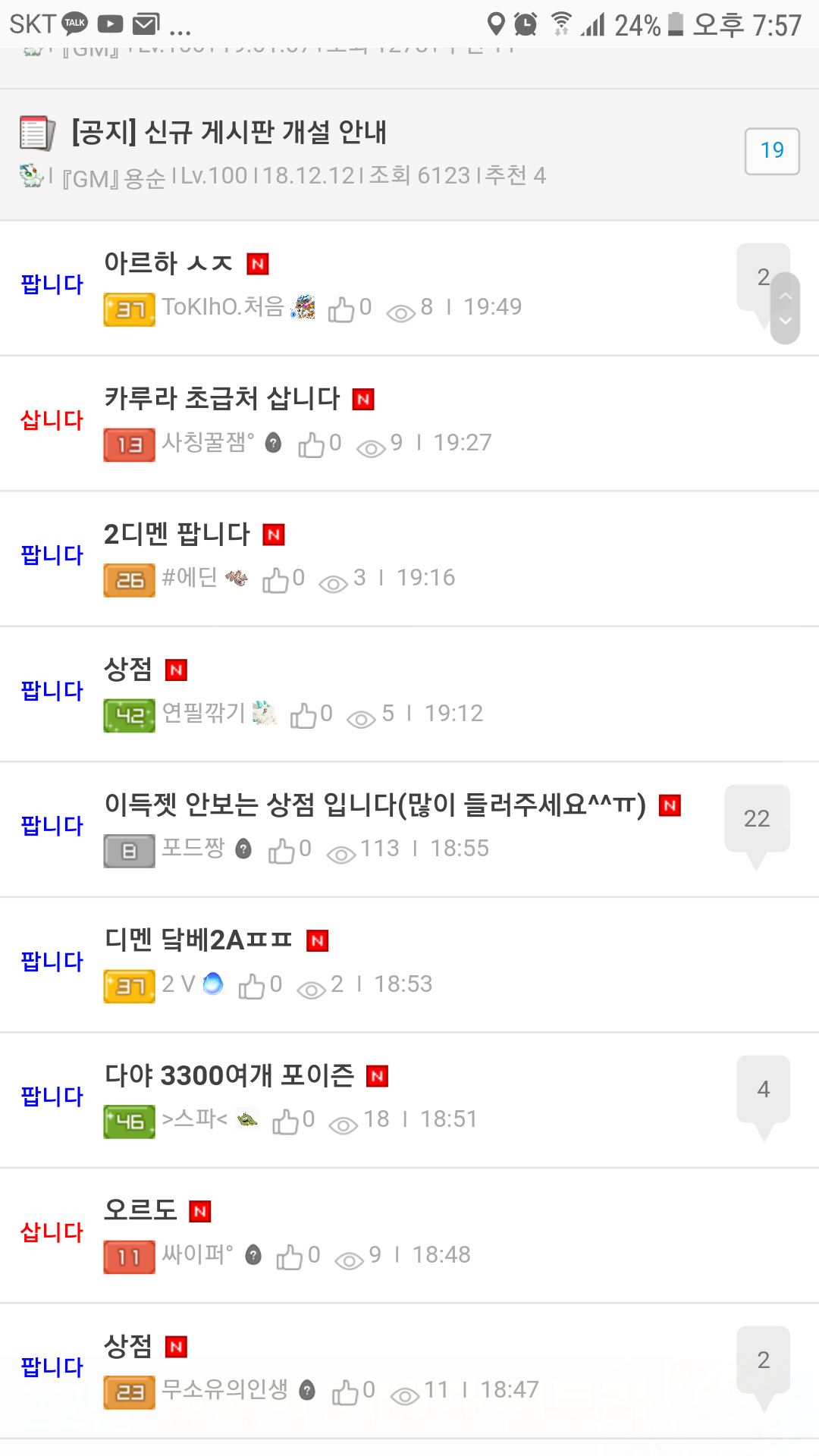Open the 상점 post by 무소유의인생

click(128, 1346)
